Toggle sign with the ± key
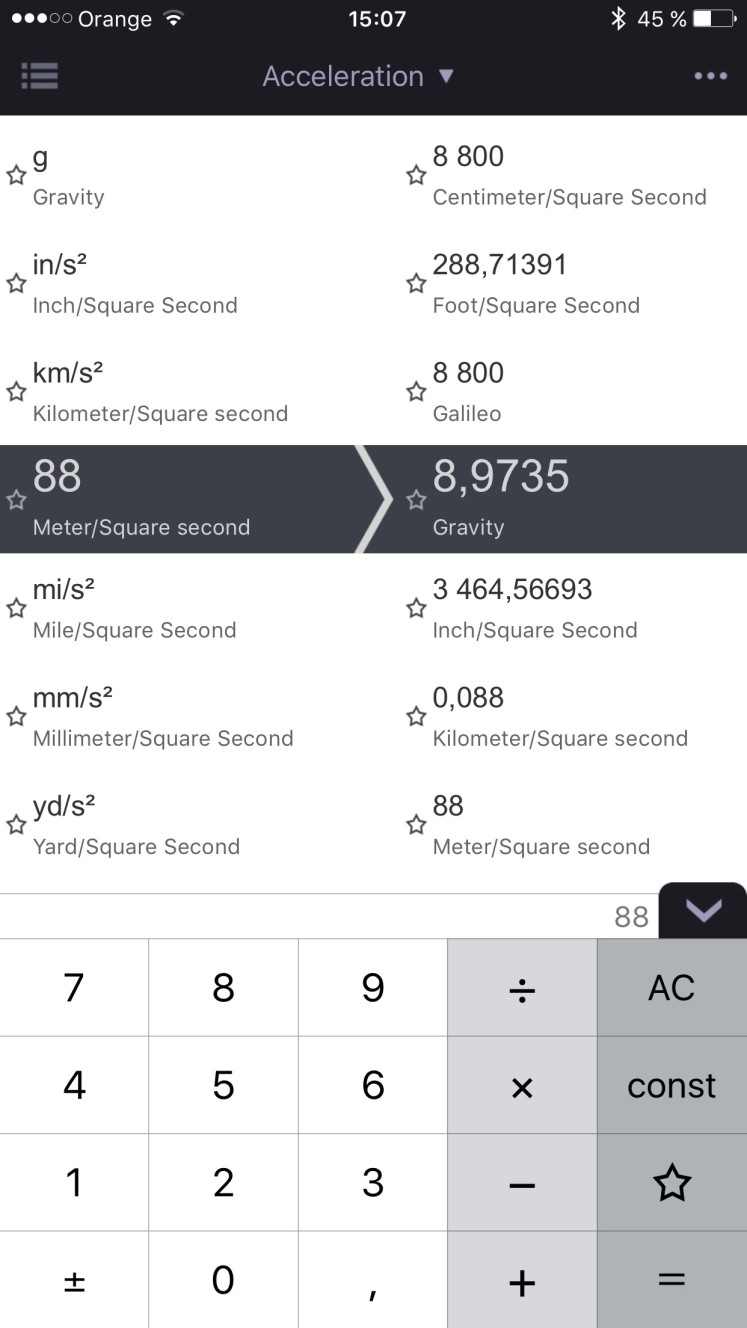The height and width of the screenshot is (1328, 747). coord(74,1280)
